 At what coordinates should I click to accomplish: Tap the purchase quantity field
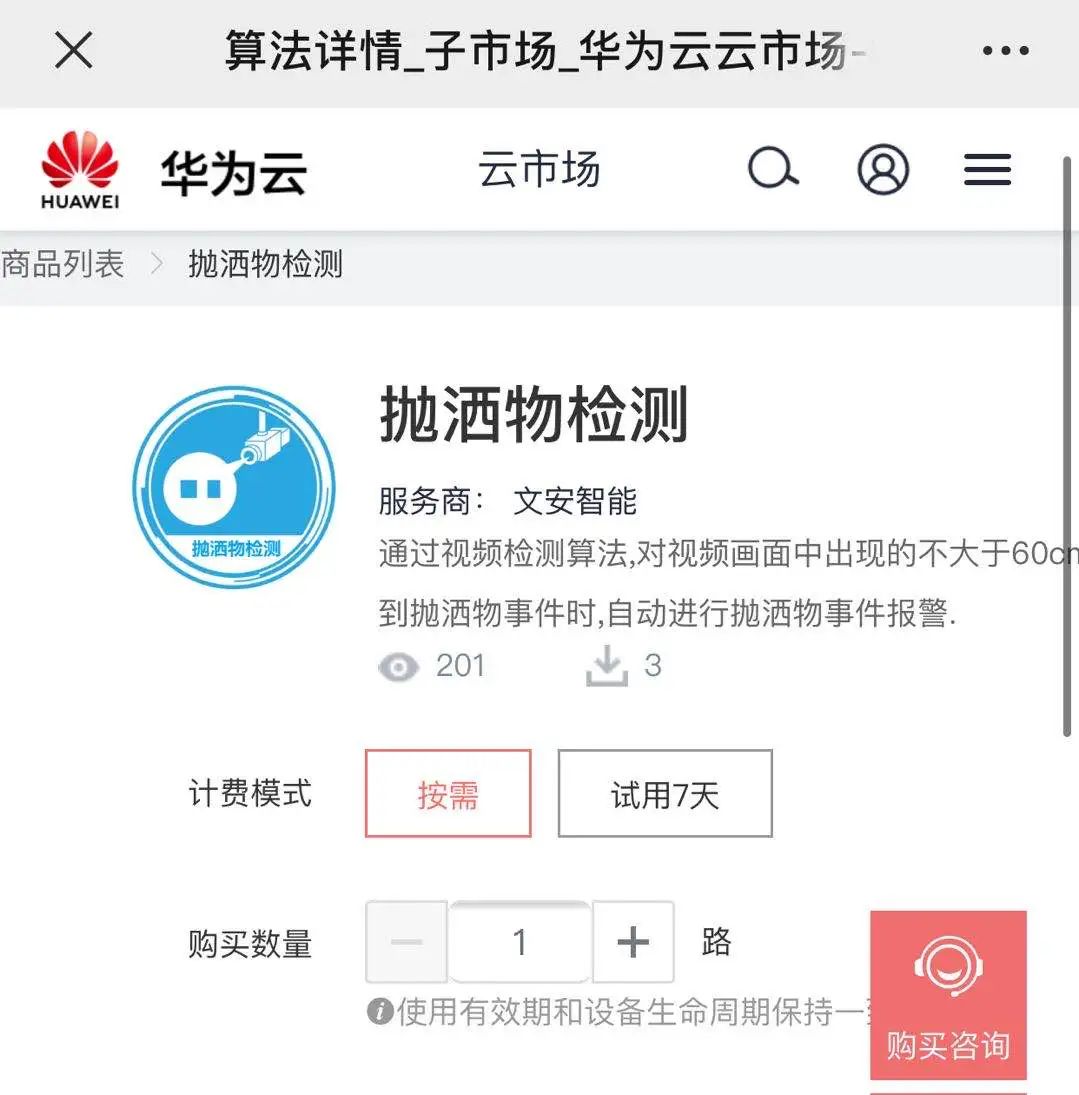coord(520,942)
